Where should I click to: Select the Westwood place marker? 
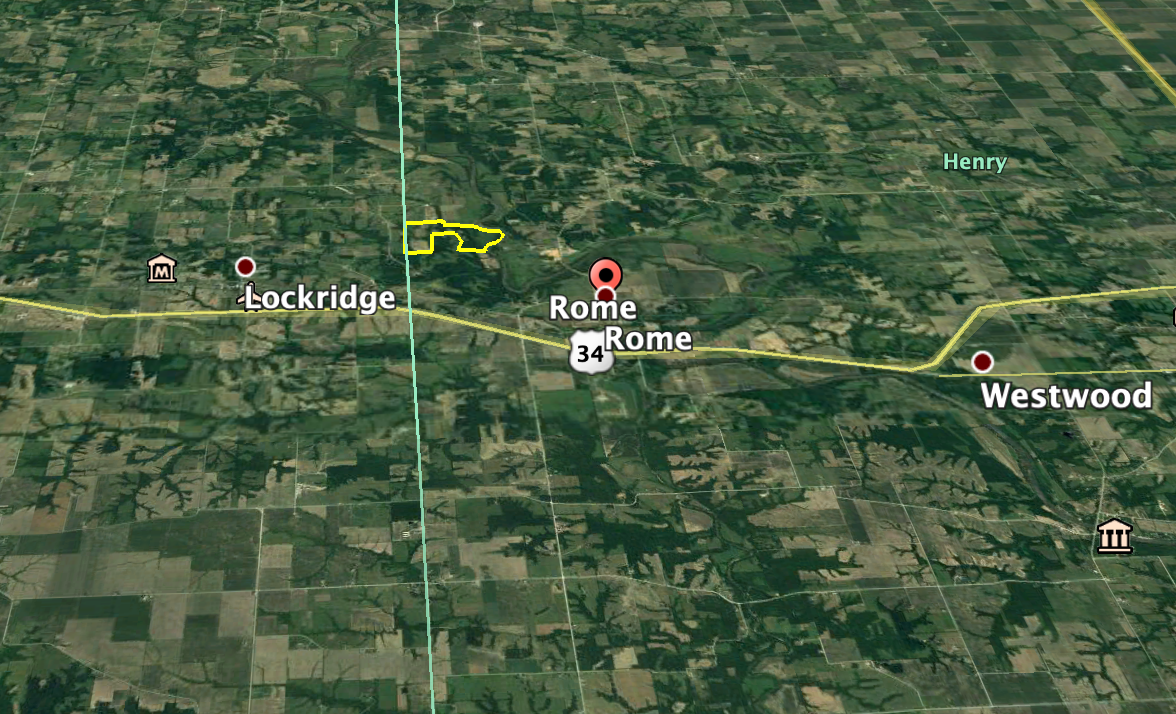click(982, 363)
